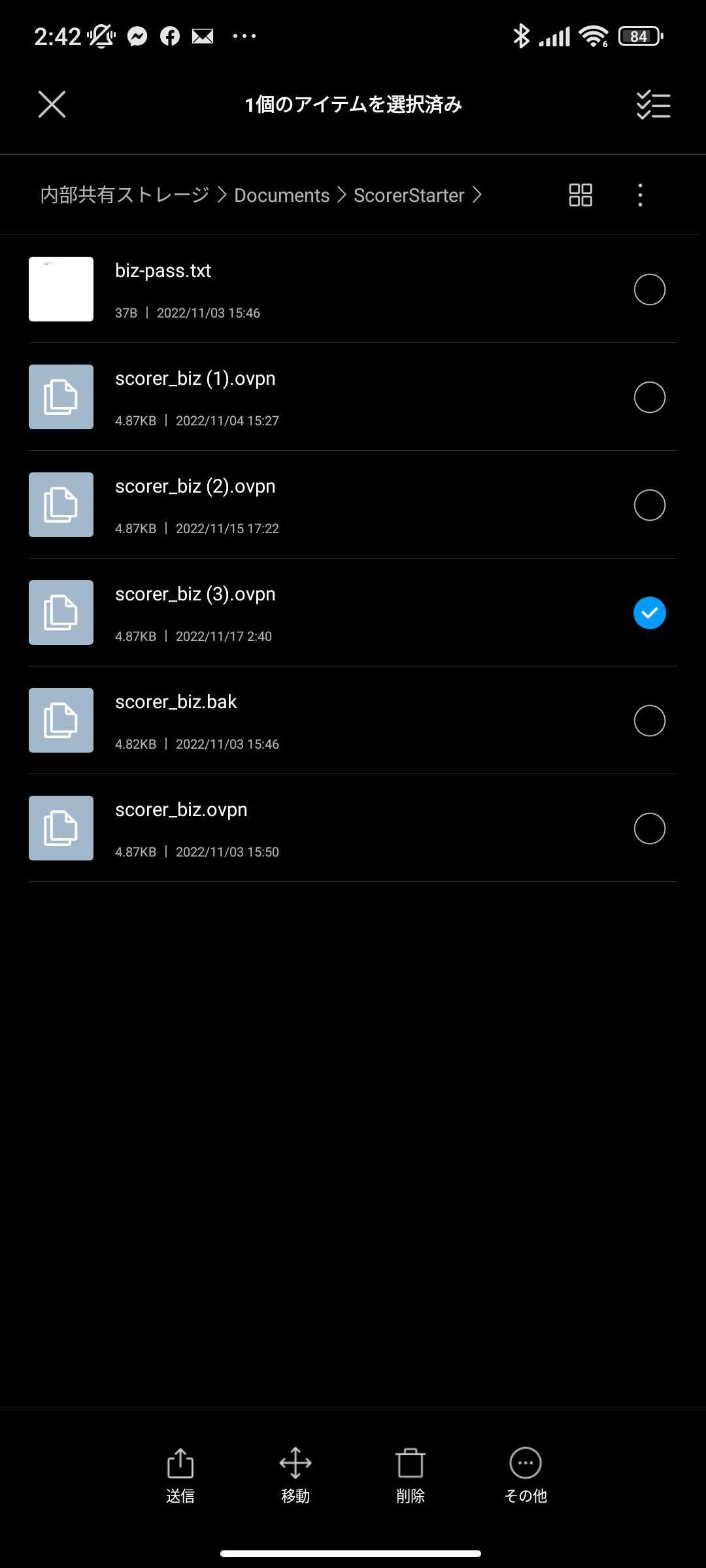706x1568 pixels.
Task: Tap the select-all checklist icon
Action: pos(653,105)
